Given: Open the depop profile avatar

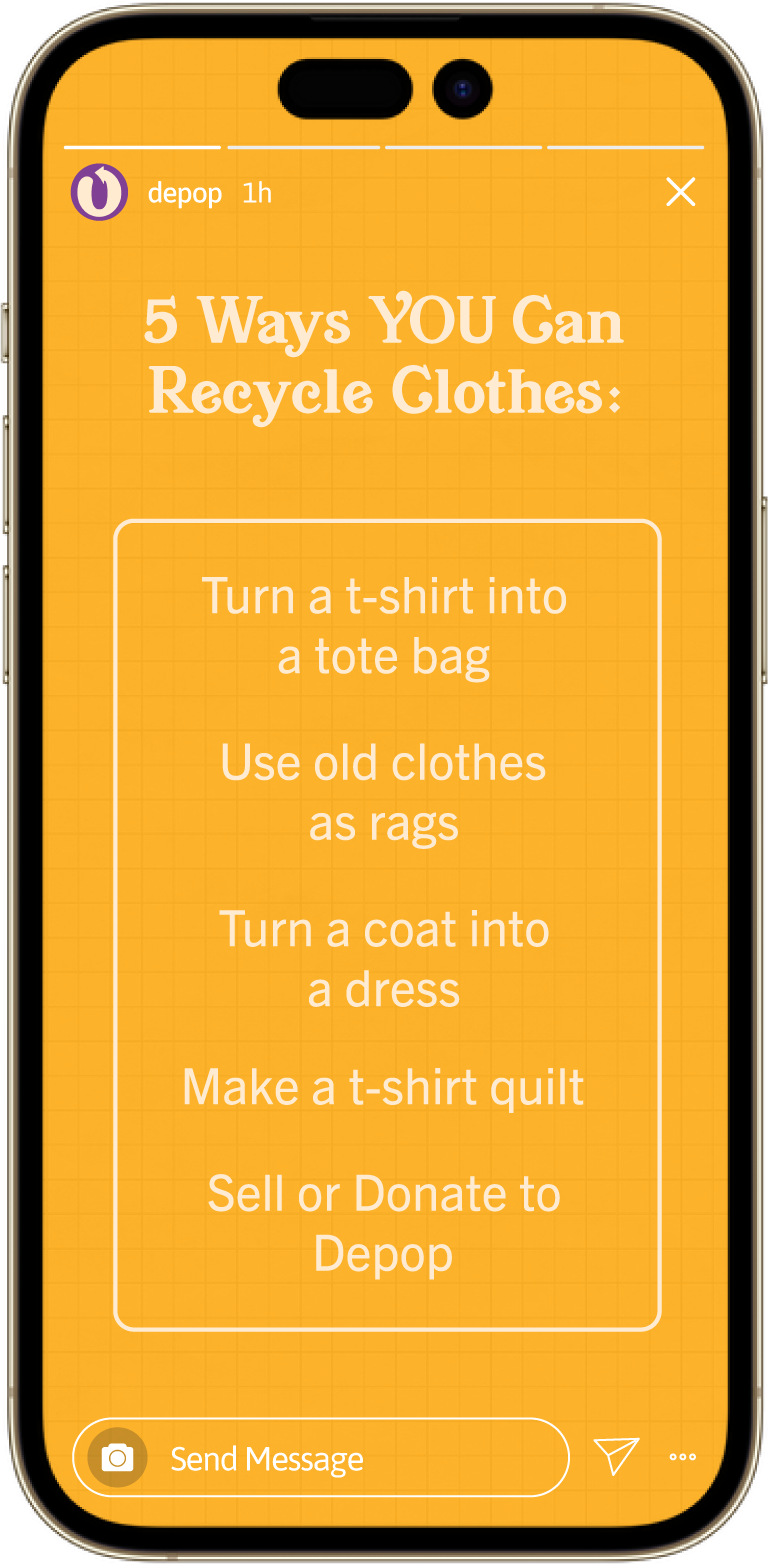Looking at the screenshot, I should click(x=99, y=192).
